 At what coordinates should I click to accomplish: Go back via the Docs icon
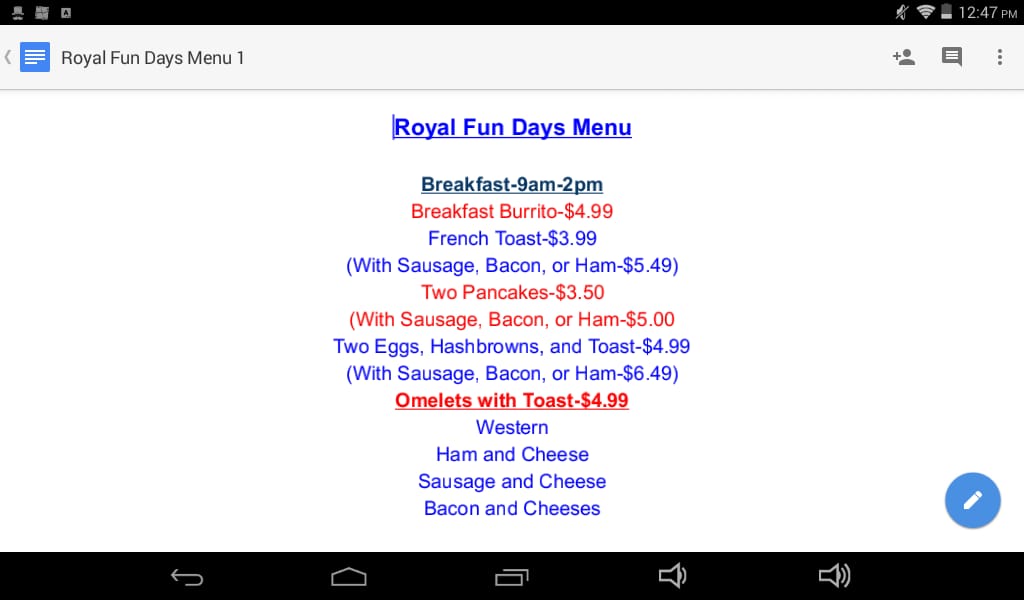[x=34, y=57]
